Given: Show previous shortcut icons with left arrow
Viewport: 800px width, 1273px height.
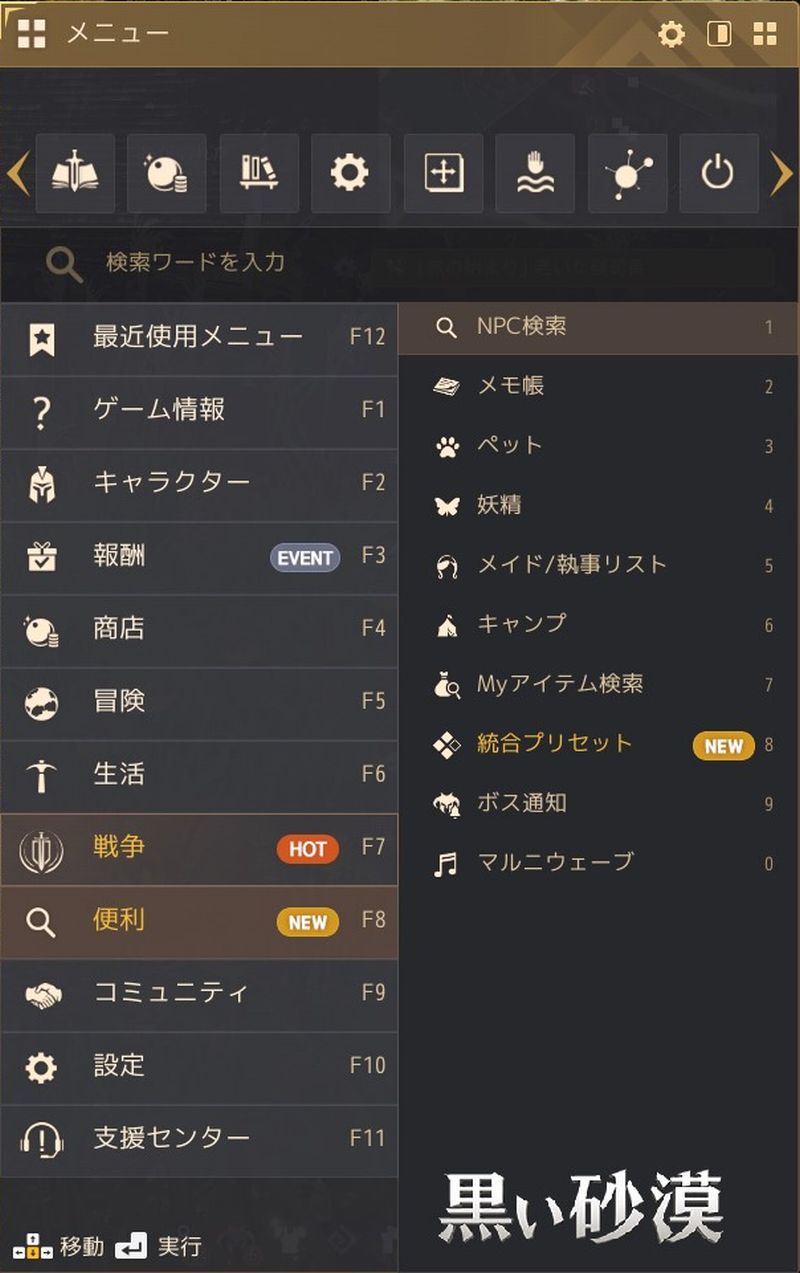Looking at the screenshot, I should 17,174.
